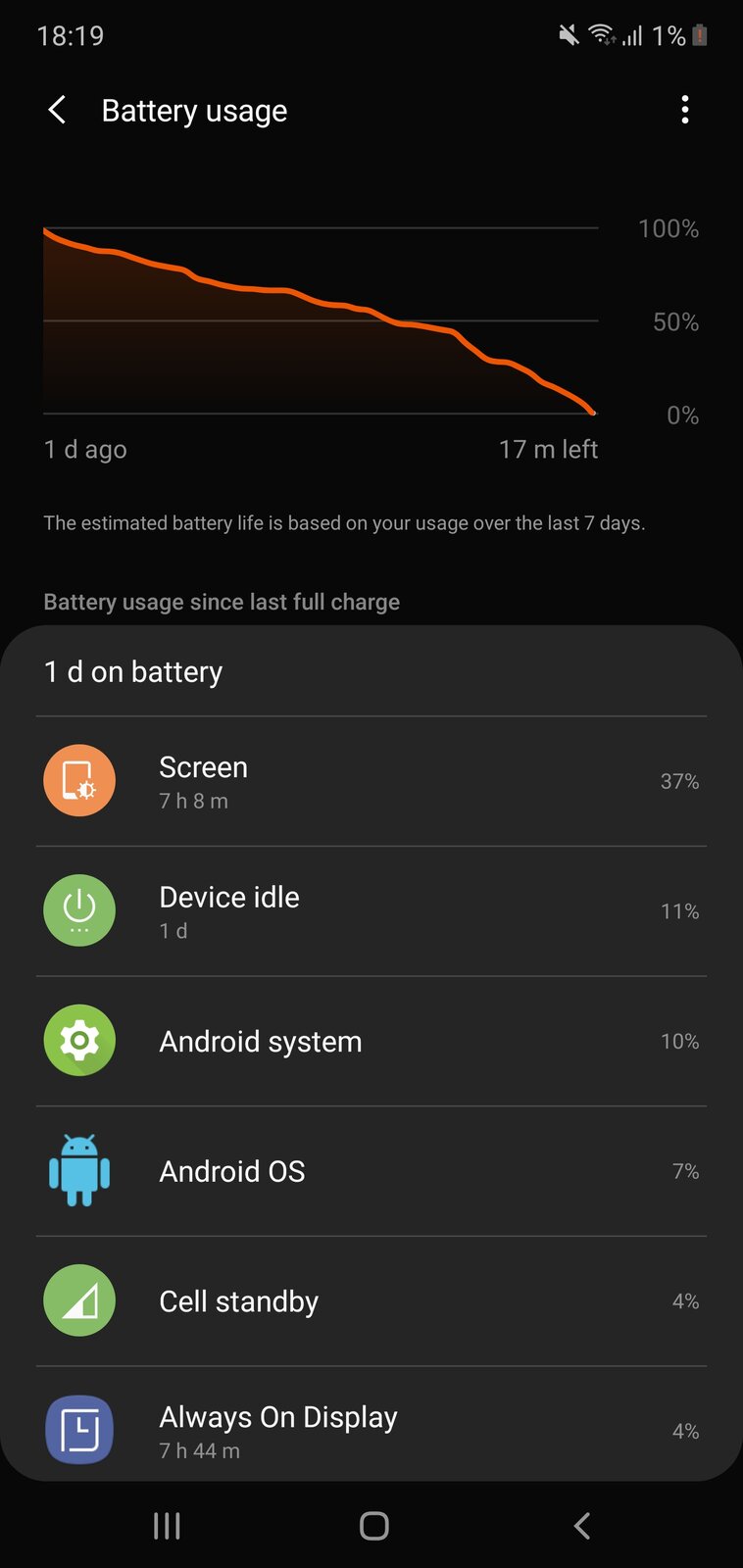Open recent apps from navigation bar

(167, 1525)
